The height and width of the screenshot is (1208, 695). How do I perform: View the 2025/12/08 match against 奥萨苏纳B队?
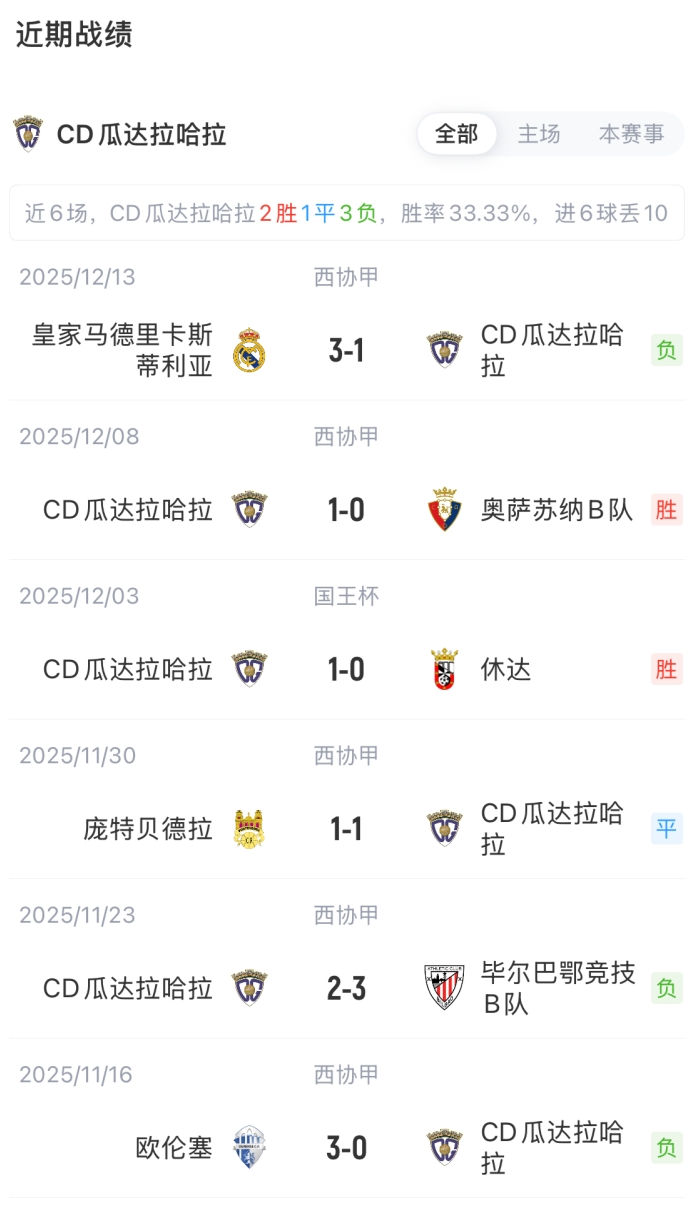point(346,510)
